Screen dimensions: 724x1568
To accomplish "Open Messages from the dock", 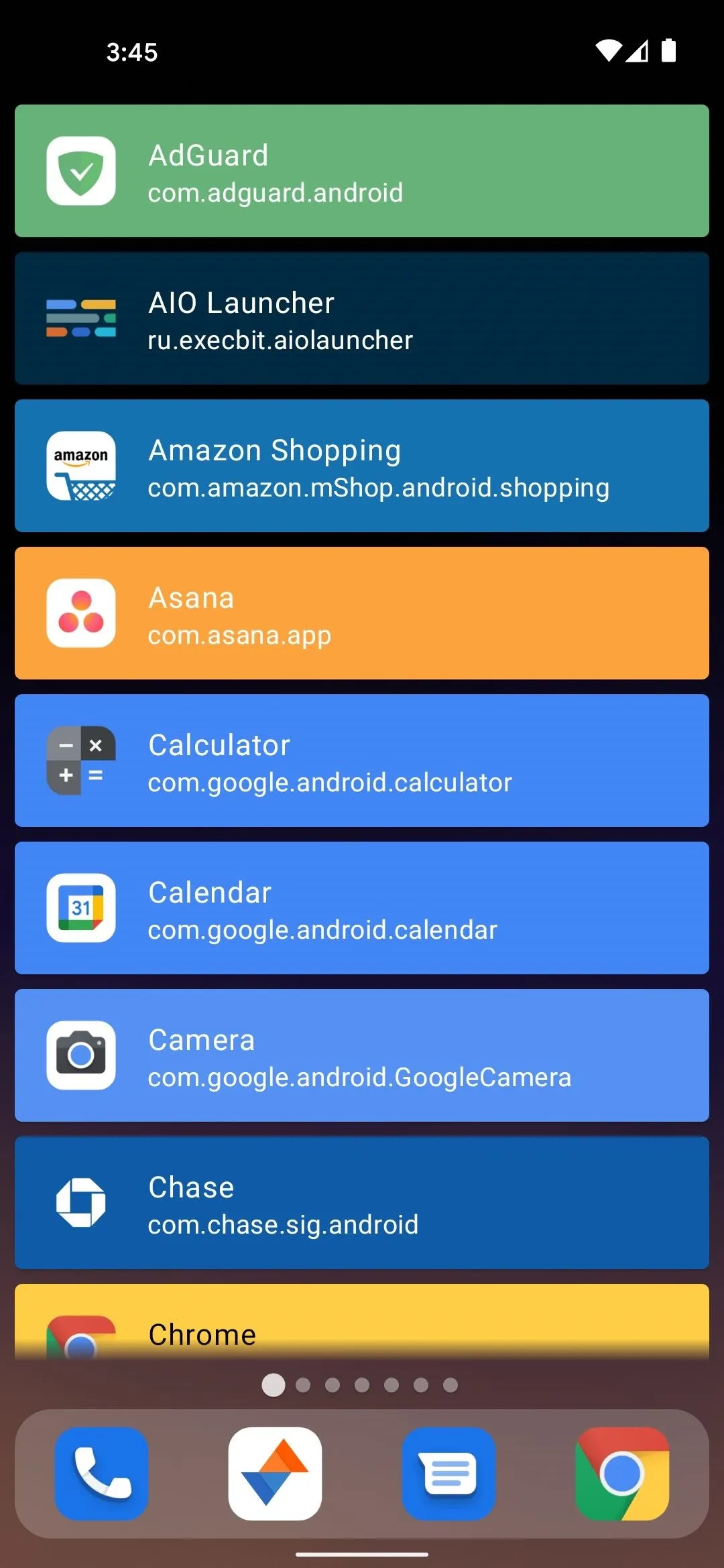I will pos(448,1474).
